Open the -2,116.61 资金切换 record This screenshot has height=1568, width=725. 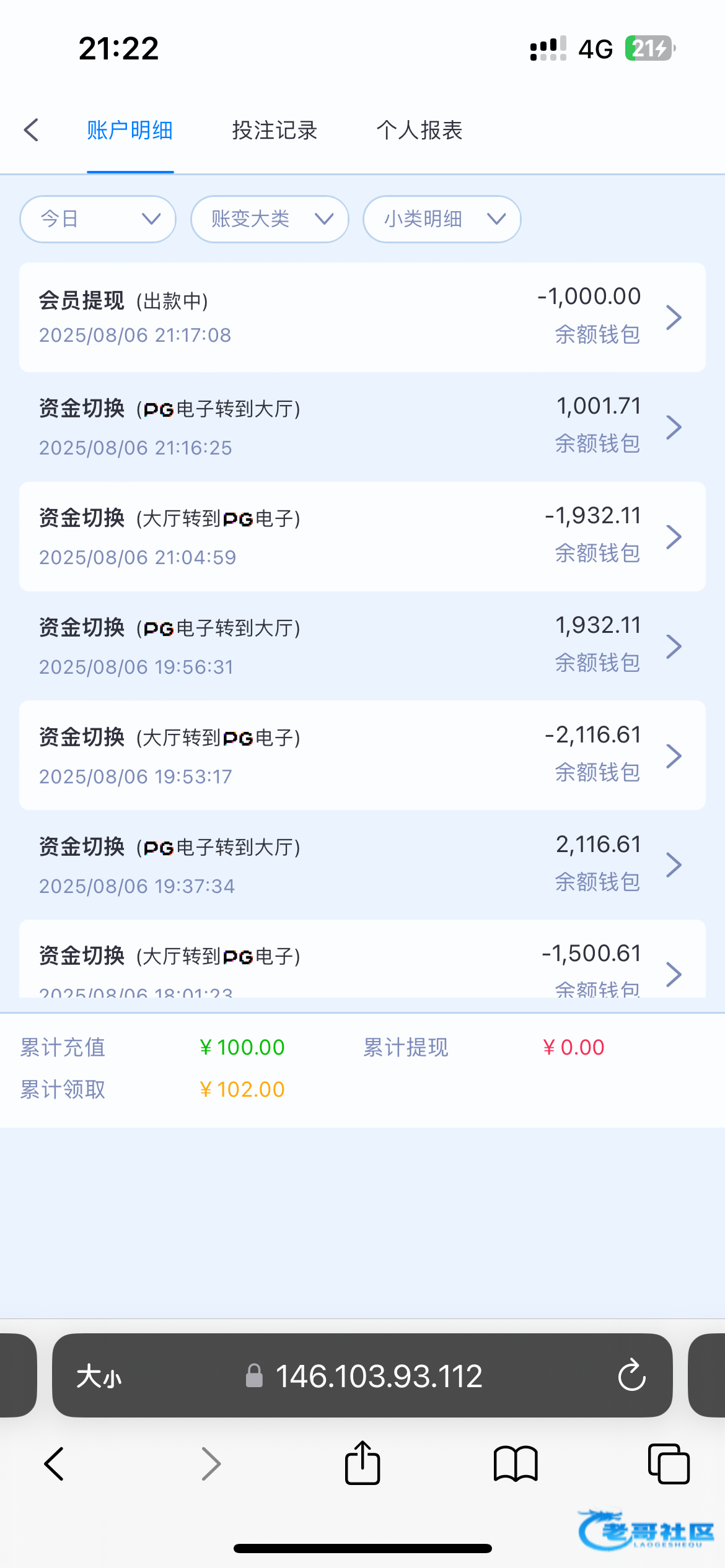(362, 756)
